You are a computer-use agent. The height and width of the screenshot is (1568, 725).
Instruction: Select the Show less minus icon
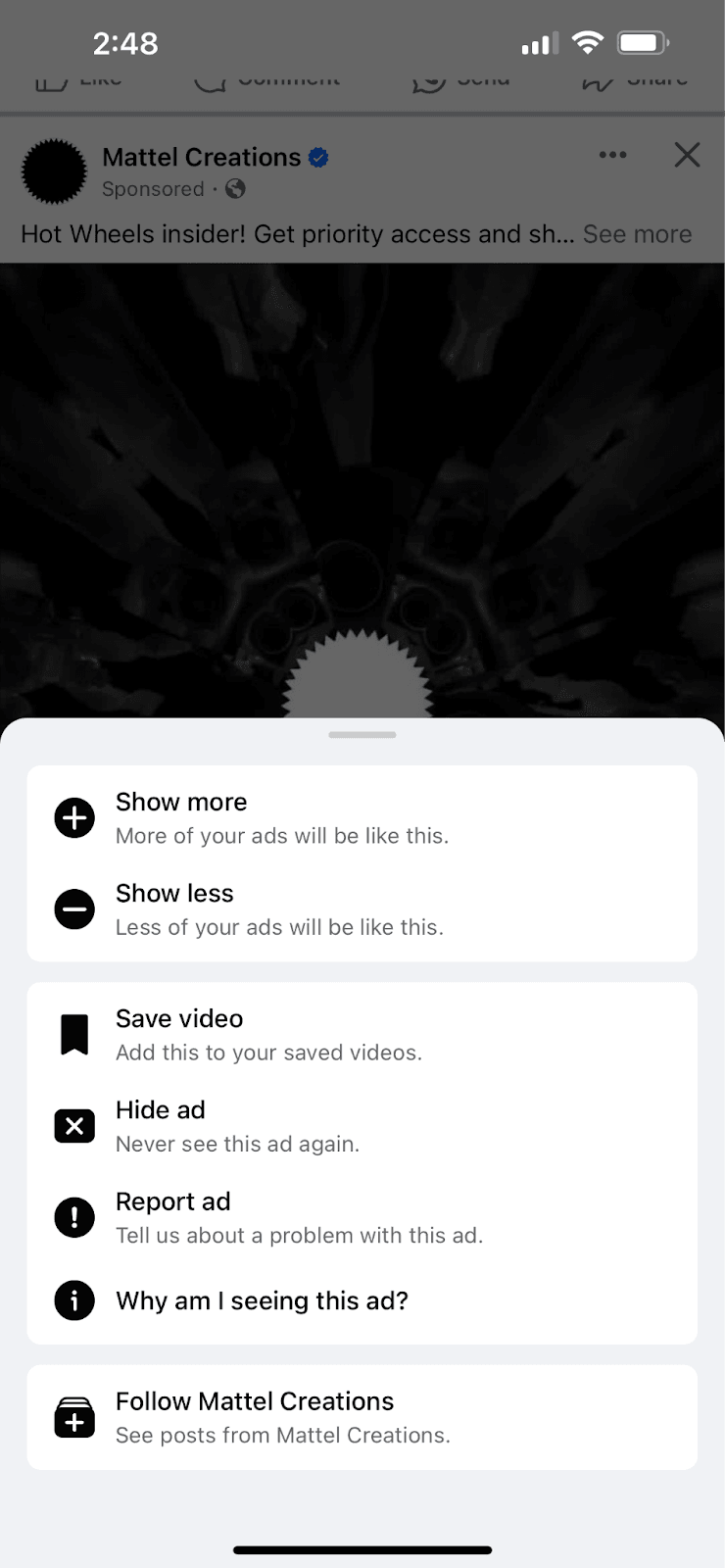73,908
